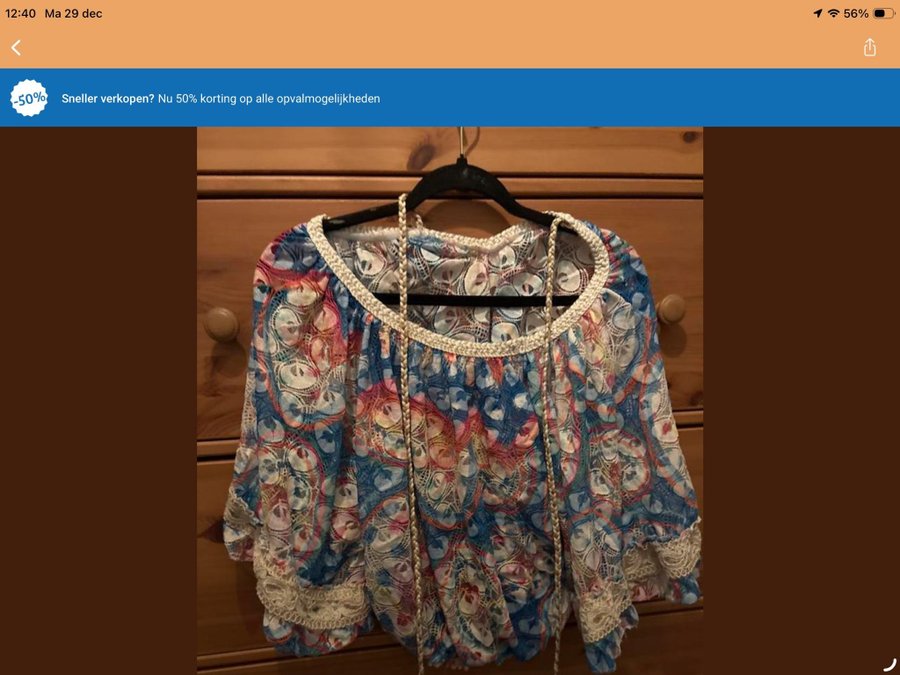The height and width of the screenshot is (675, 900).
Task: Share this listing
Action: point(869,47)
